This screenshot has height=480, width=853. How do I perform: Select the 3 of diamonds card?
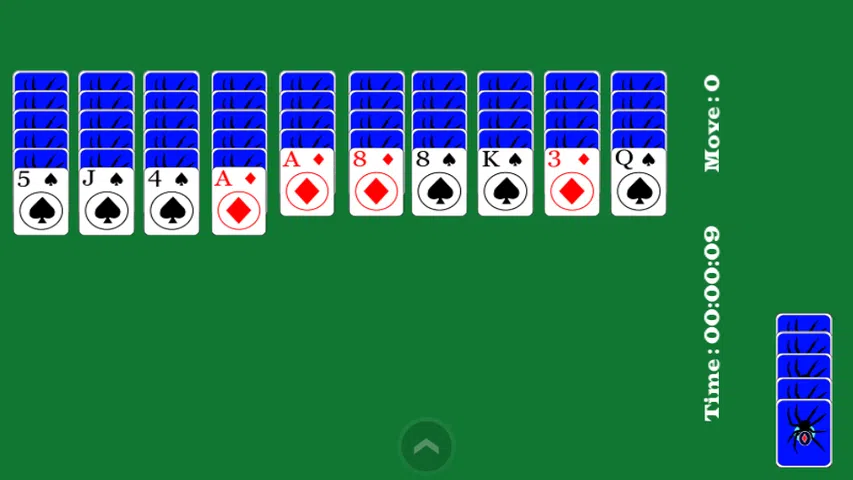click(x=572, y=182)
